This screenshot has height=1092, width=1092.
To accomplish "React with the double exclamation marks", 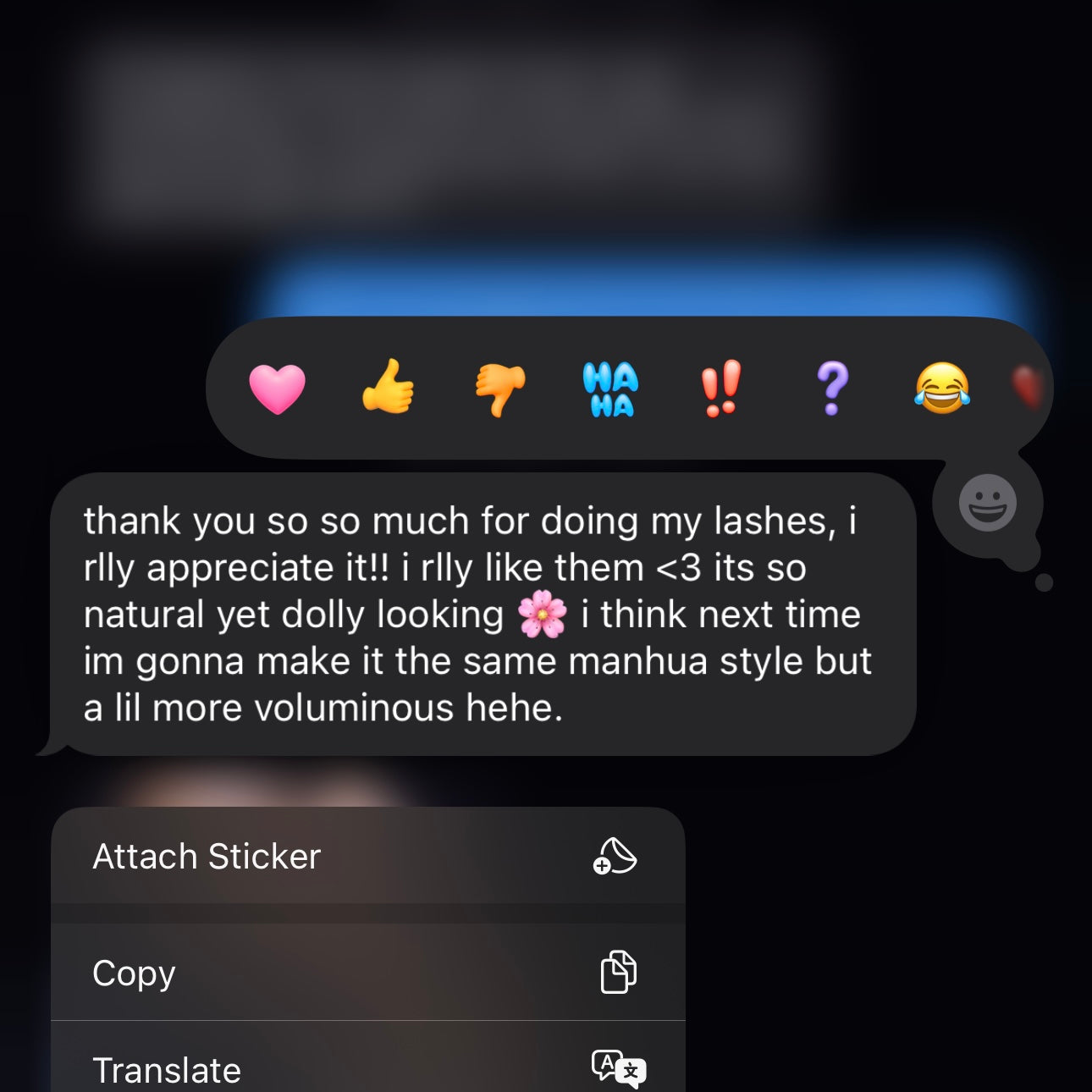I will pyautogui.click(x=721, y=388).
